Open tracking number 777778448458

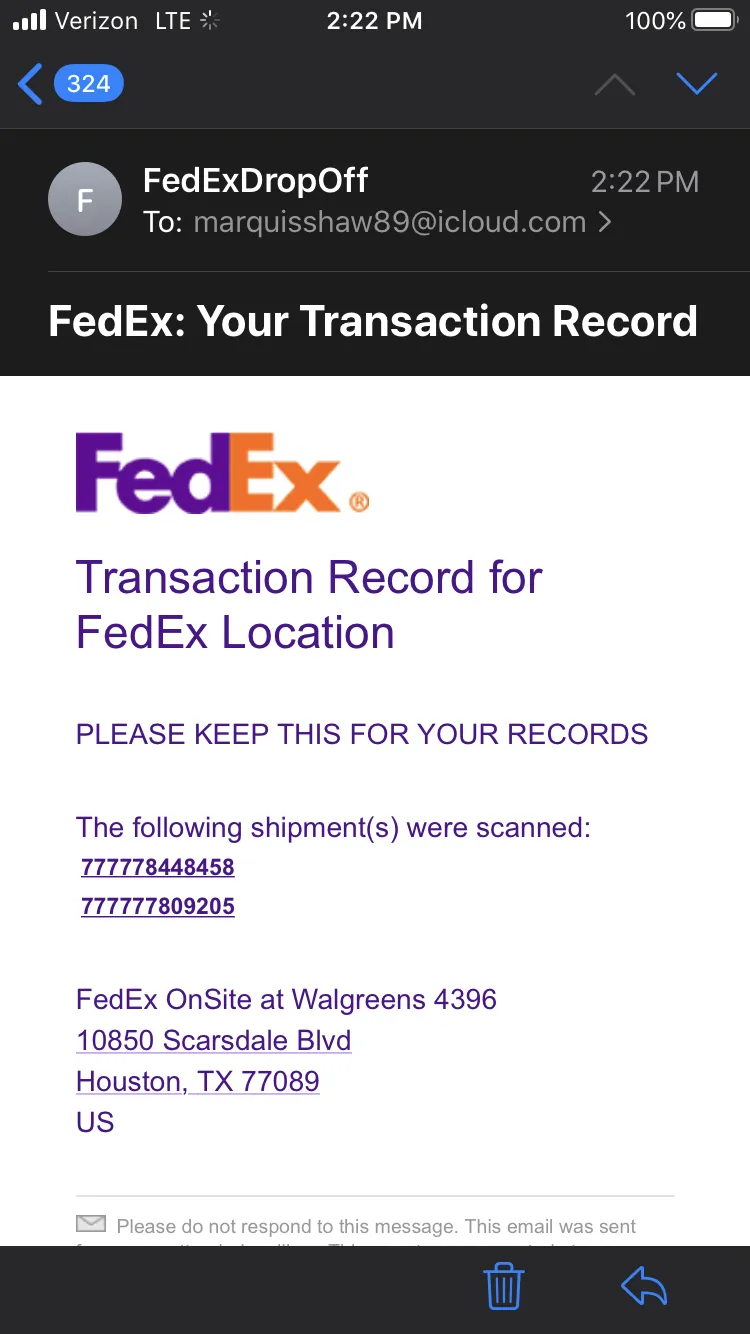158,867
